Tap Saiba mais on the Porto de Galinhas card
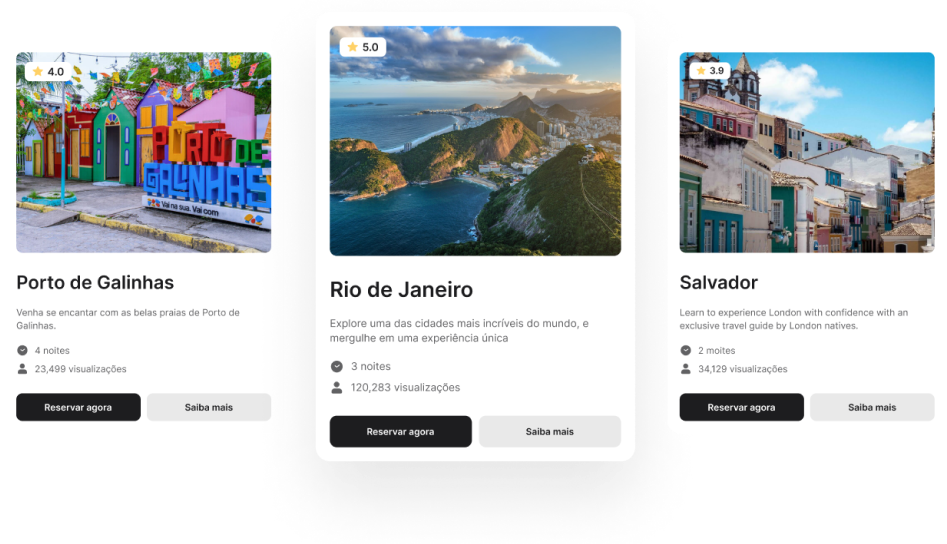This screenshot has height=544, width=947. (x=209, y=407)
